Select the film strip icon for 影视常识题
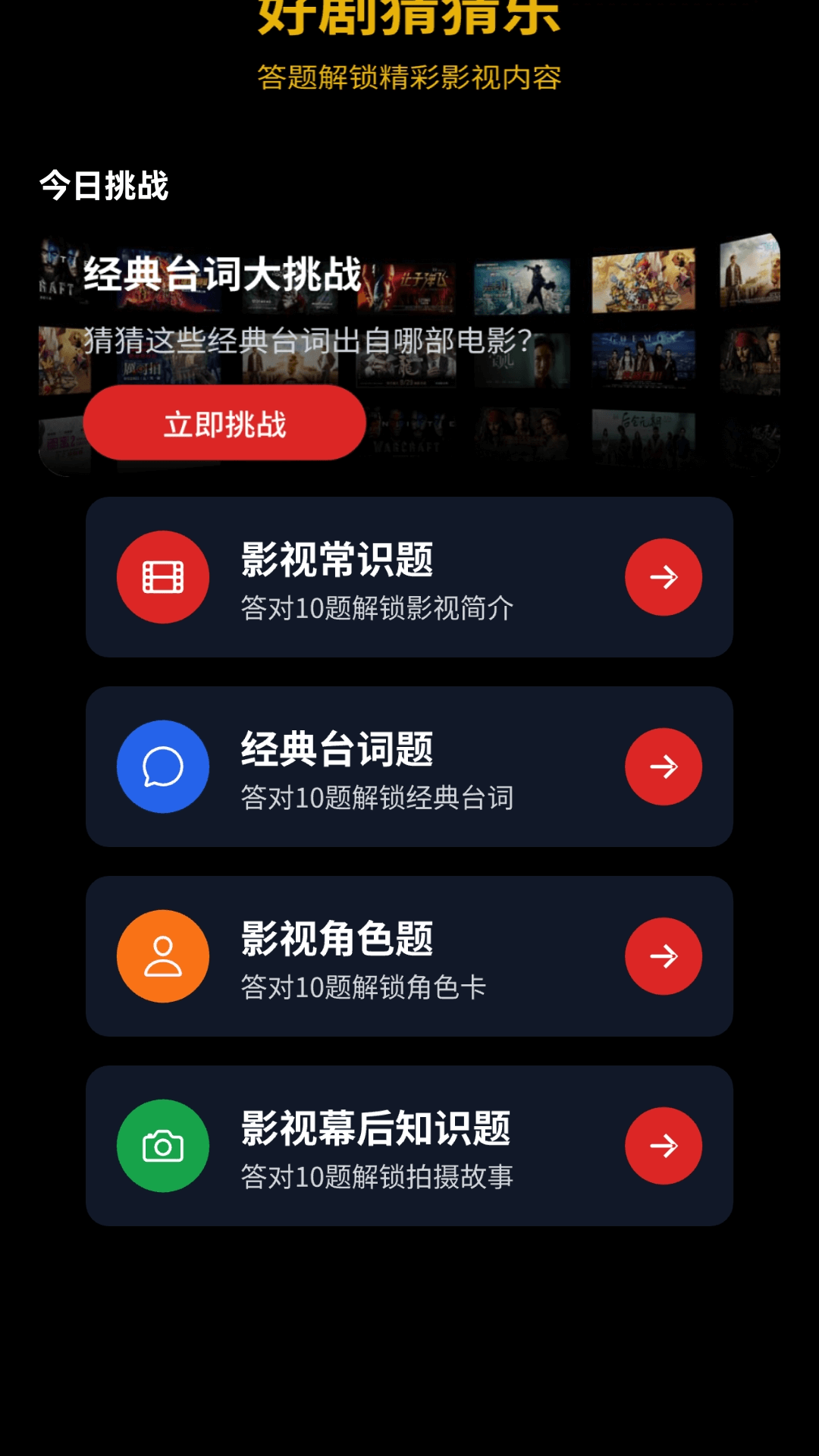This screenshot has height=1456, width=819. click(x=162, y=576)
